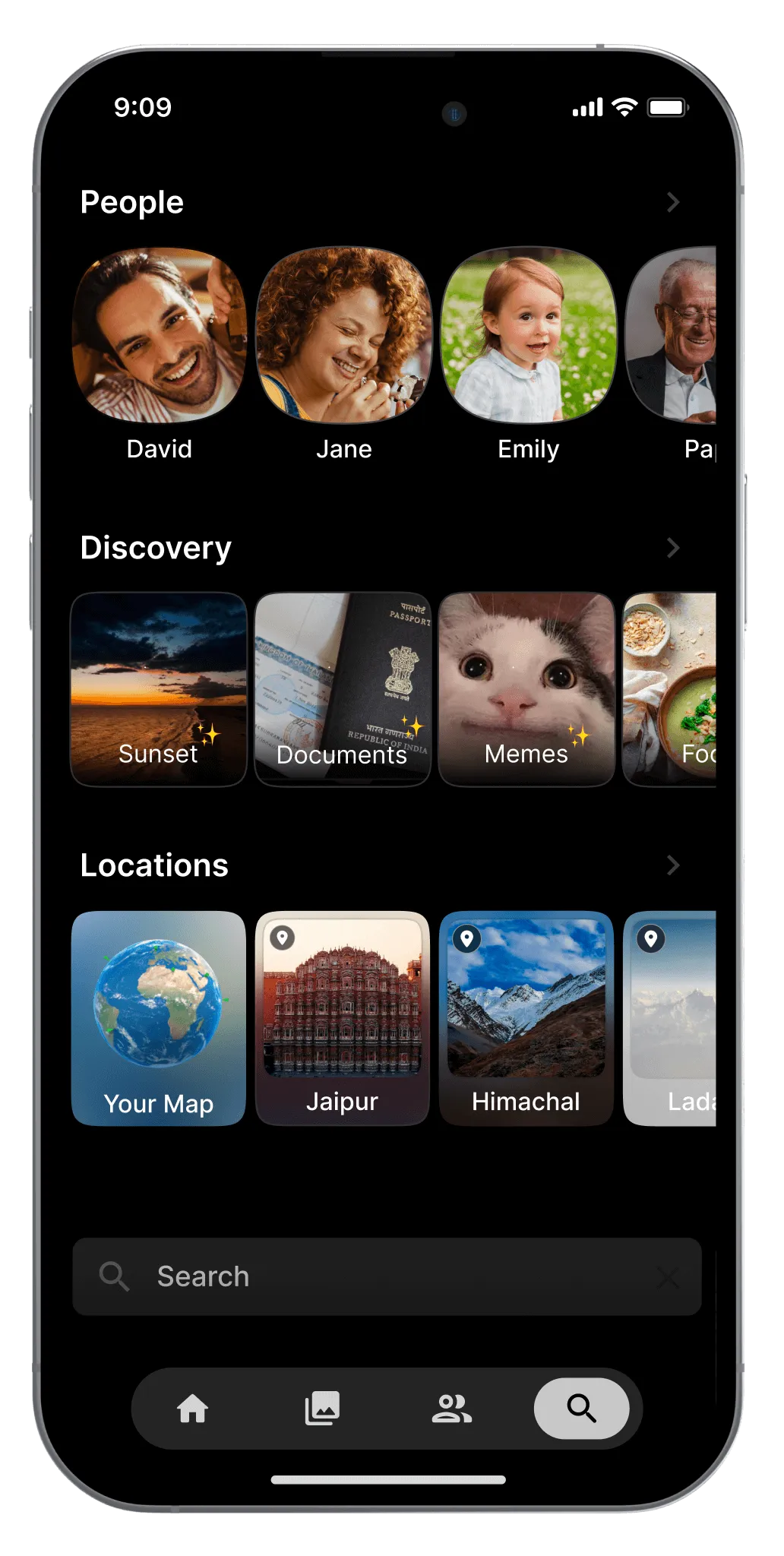Viewport: 784px width, 1556px height.
Task: Tap the Search text field
Action: coord(387,1276)
